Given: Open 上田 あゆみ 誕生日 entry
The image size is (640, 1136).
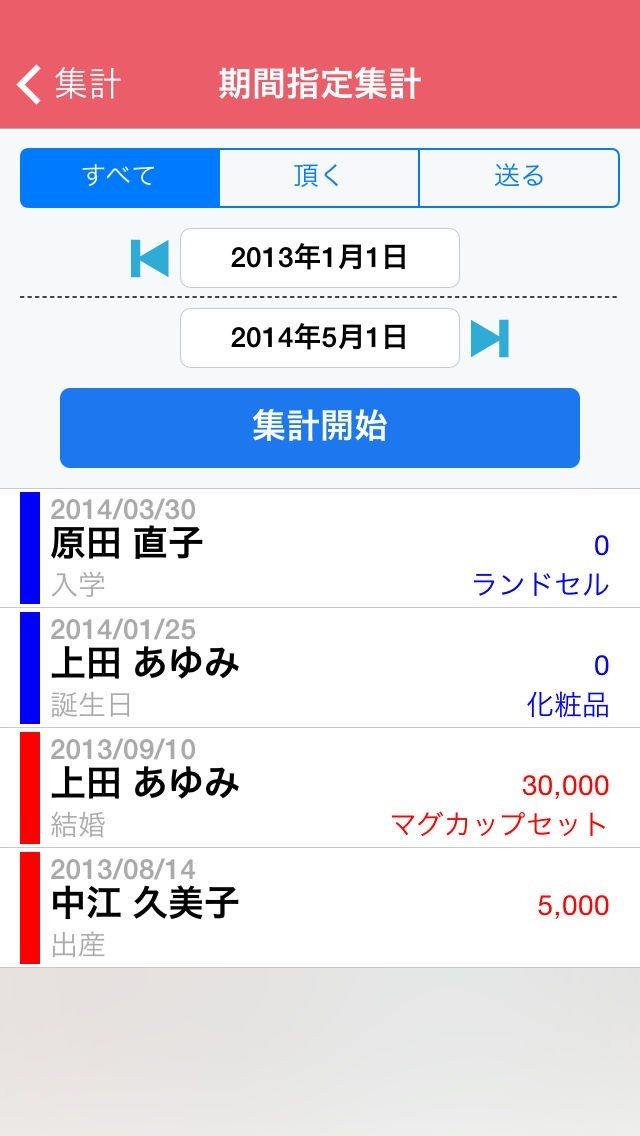Looking at the screenshot, I should tap(320, 667).
